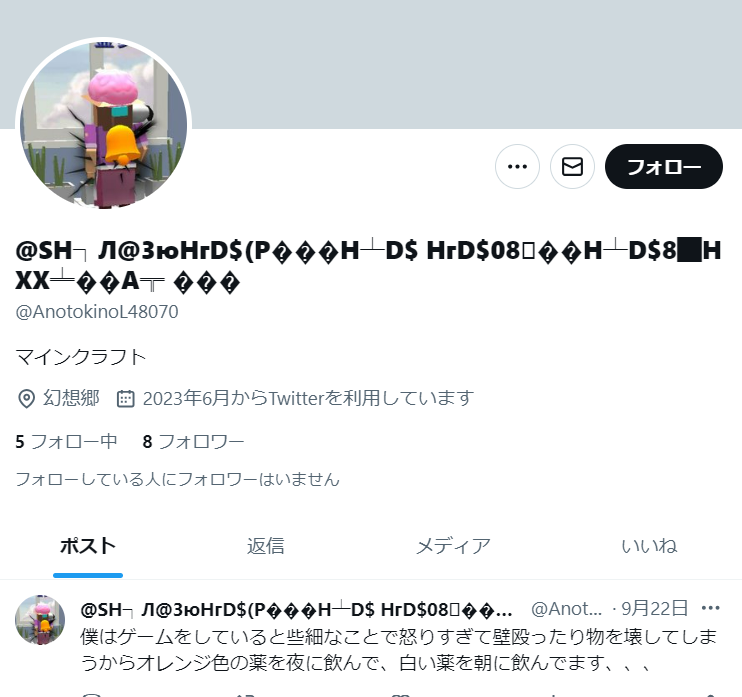Screen dimensions: 742x697
Task: View the large profile picture
Action: point(103,125)
